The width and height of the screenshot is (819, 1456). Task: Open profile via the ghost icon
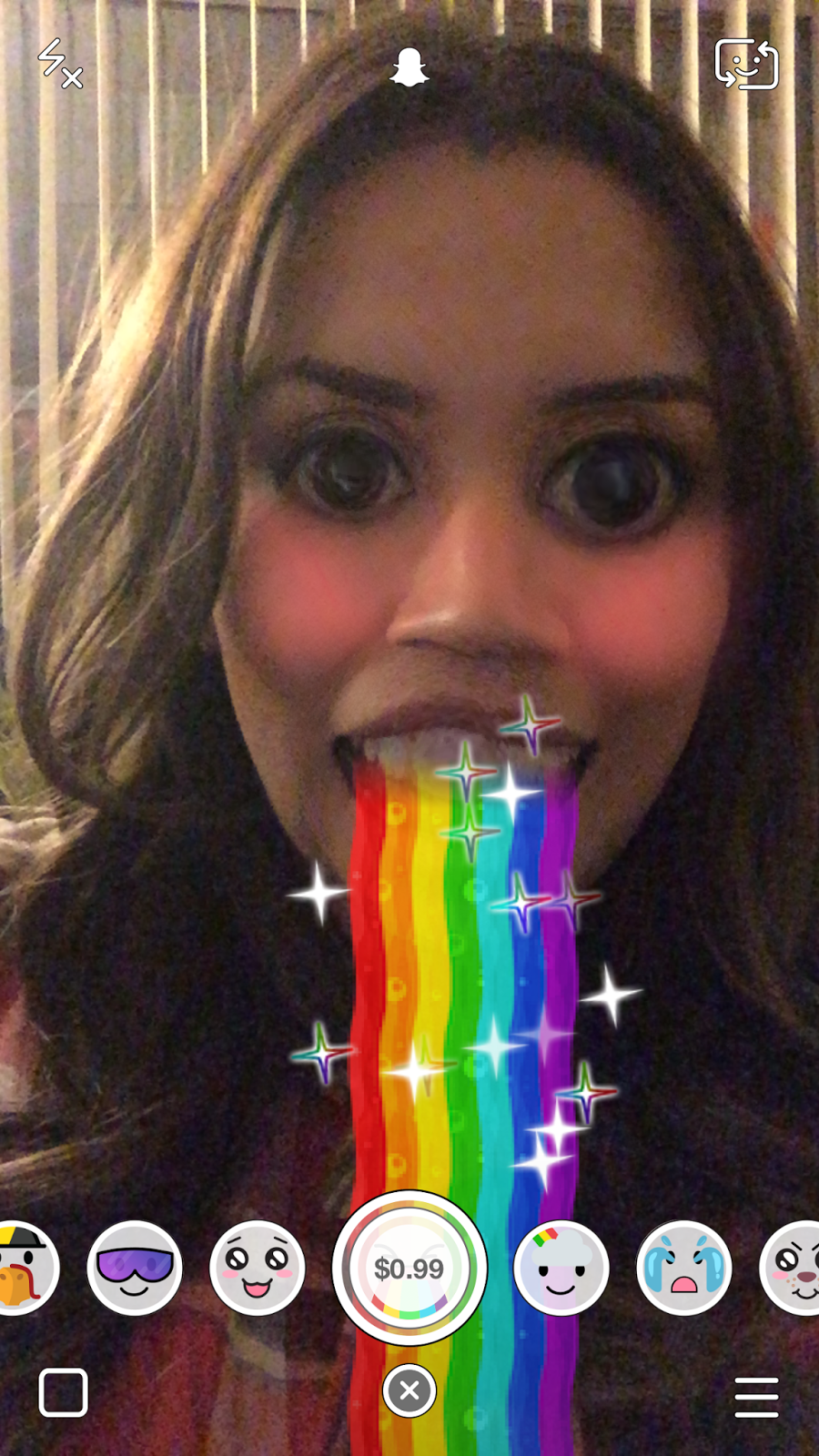coord(409,66)
